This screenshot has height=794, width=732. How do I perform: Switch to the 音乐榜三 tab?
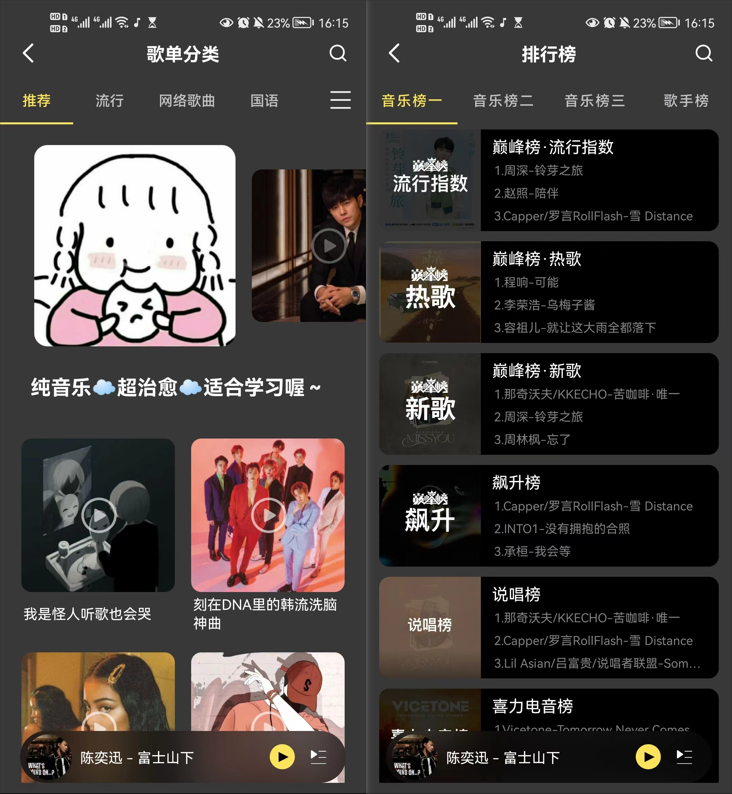(x=594, y=101)
